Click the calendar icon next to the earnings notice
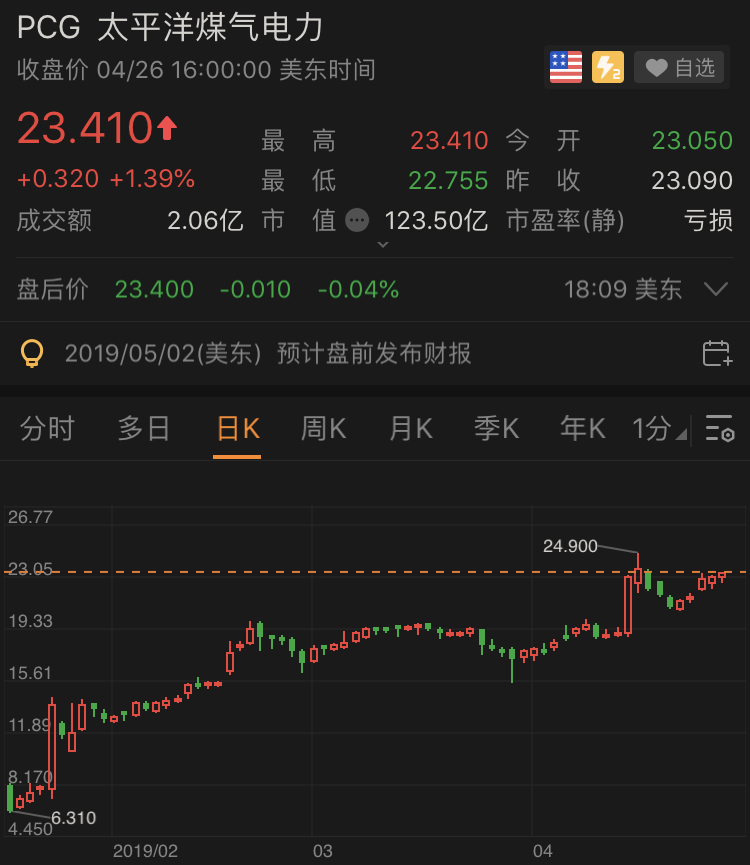The image size is (750, 865). point(716,353)
